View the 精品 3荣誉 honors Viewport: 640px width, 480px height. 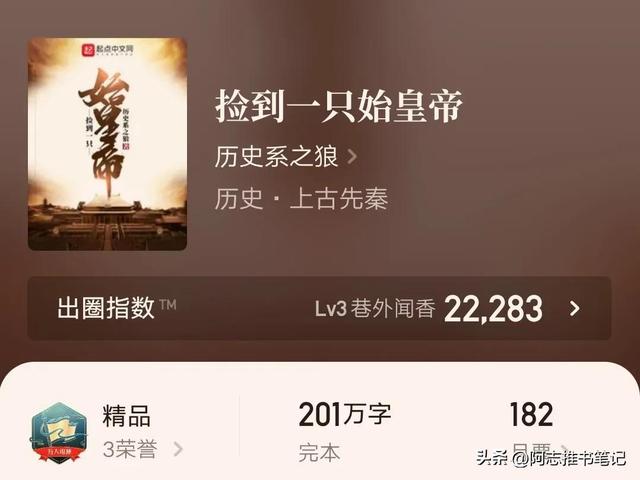[x=130, y=433]
